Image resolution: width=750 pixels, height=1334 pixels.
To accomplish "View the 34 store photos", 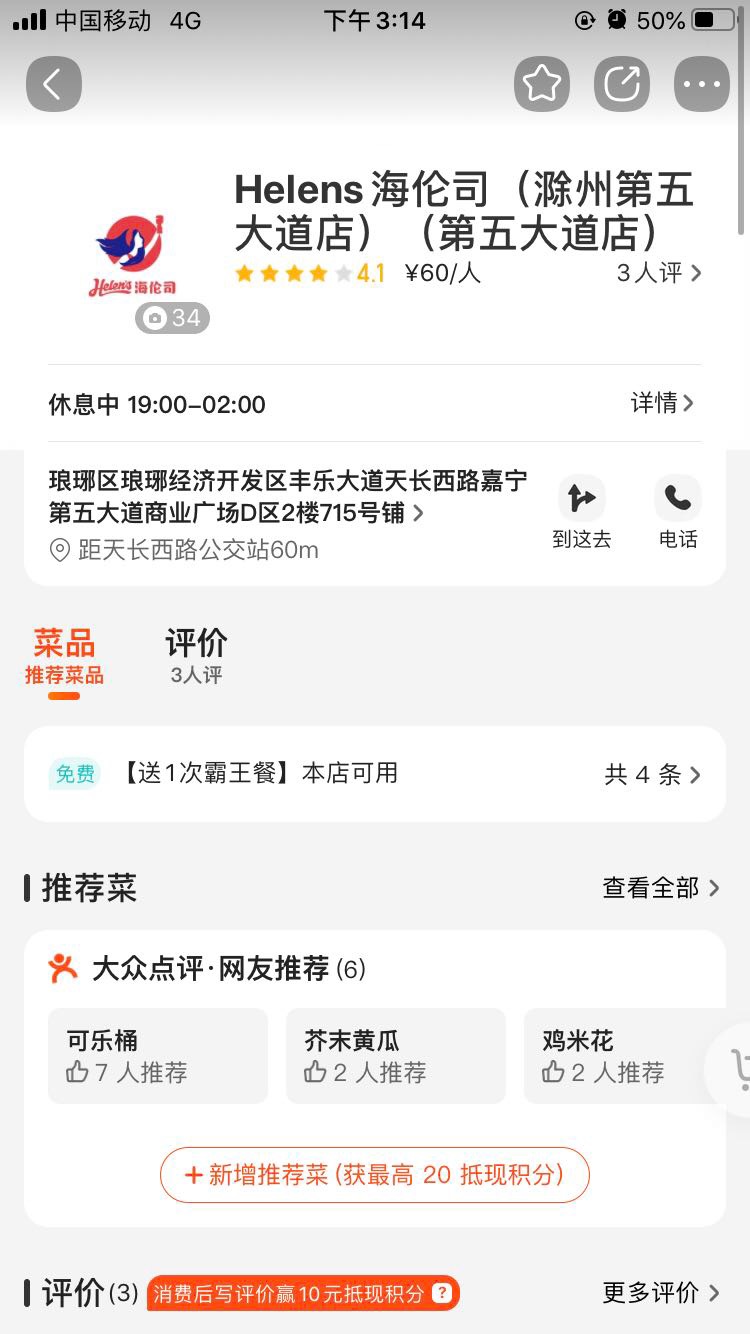I will tap(172, 318).
